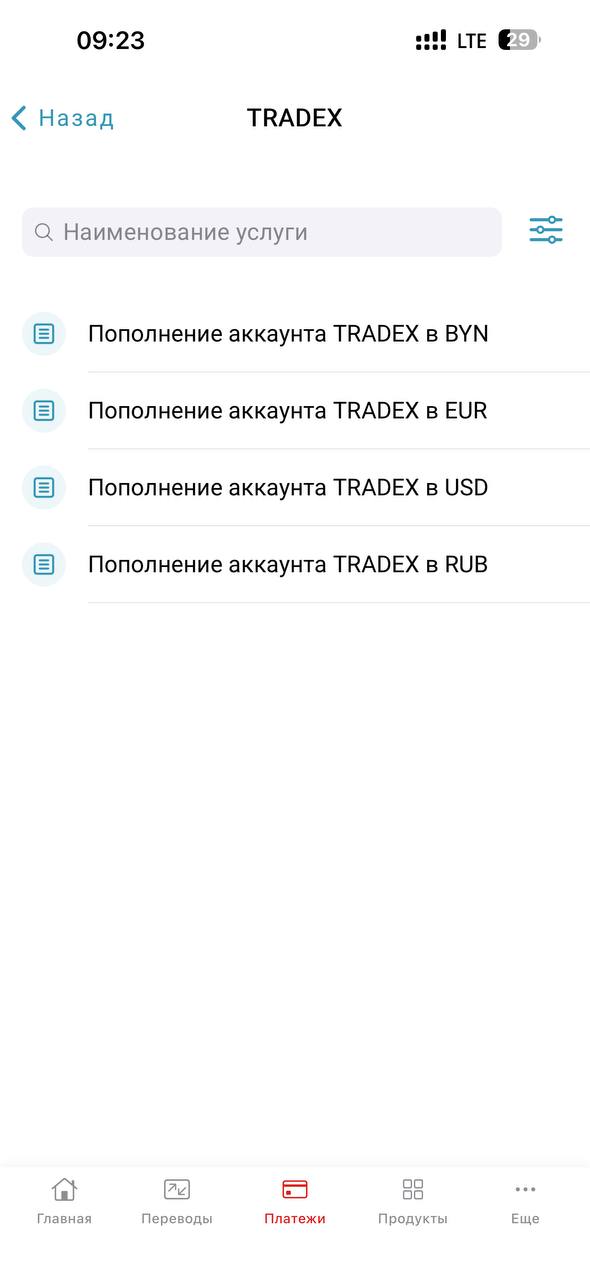
Task: Open the Платежи tab
Action: coord(295,1201)
